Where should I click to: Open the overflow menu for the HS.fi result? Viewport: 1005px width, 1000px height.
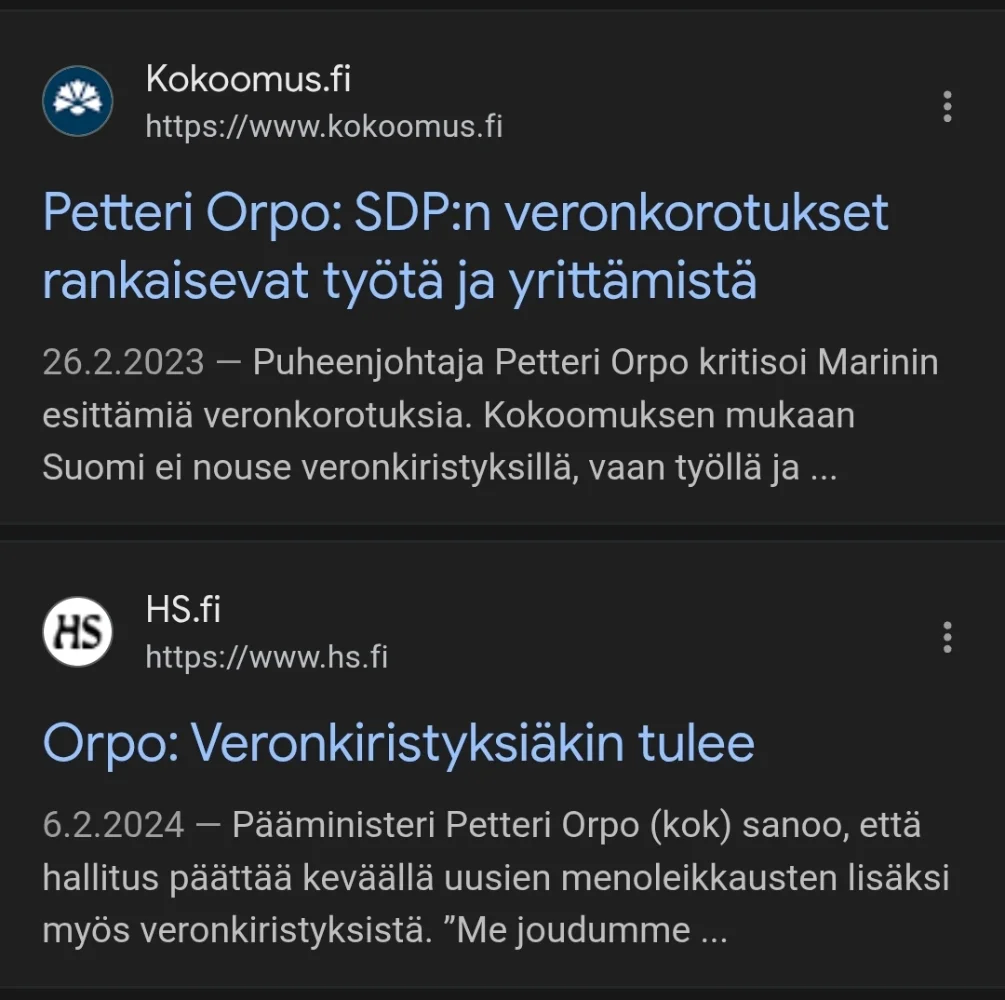[946, 636]
